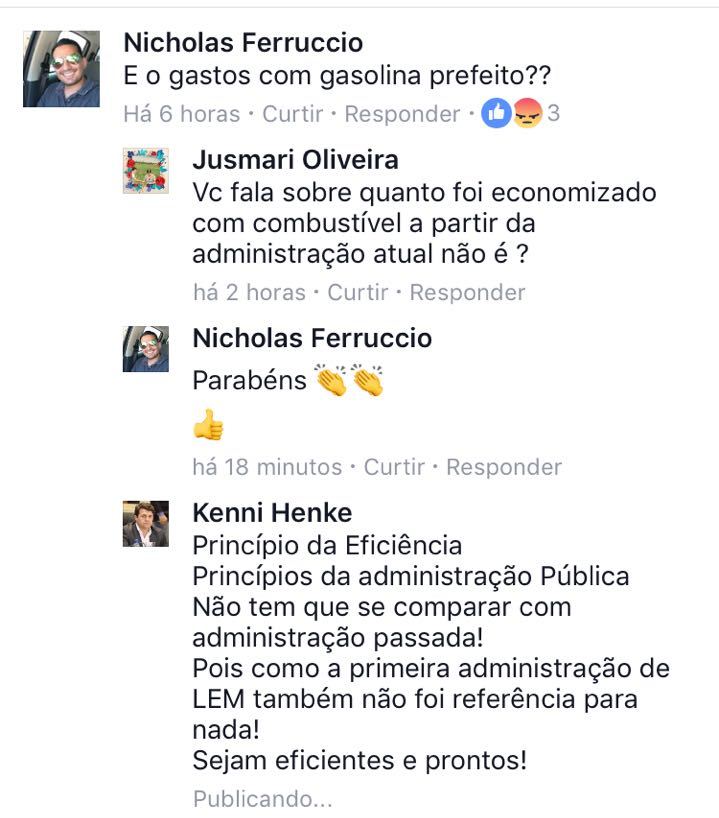
Task: View reactions on Nicholas Ferruccio's top comment
Action: tap(520, 114)
